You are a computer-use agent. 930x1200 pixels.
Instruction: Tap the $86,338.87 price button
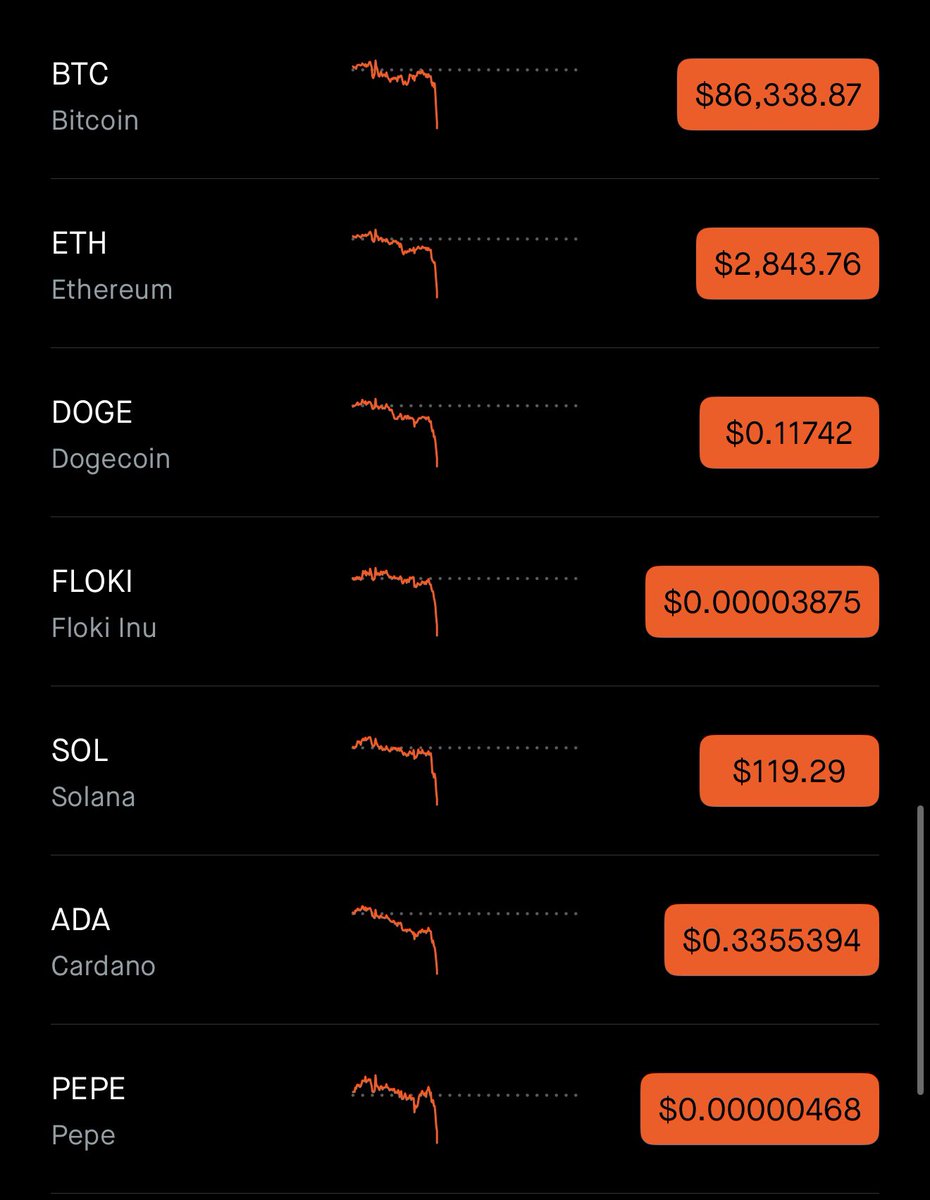point(777,95)
